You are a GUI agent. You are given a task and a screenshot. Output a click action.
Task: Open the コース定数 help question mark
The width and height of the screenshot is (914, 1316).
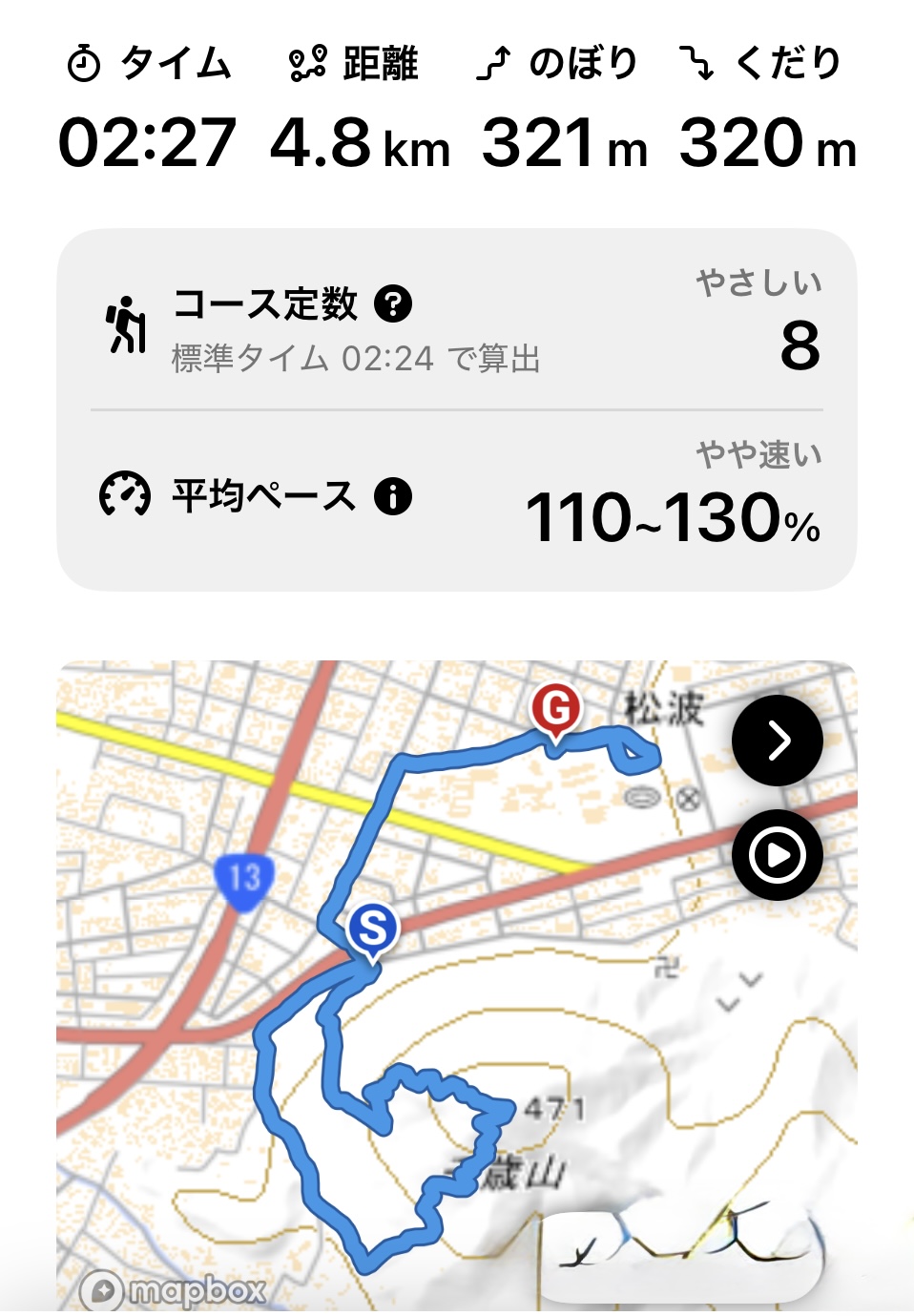[x=393, y=304]
